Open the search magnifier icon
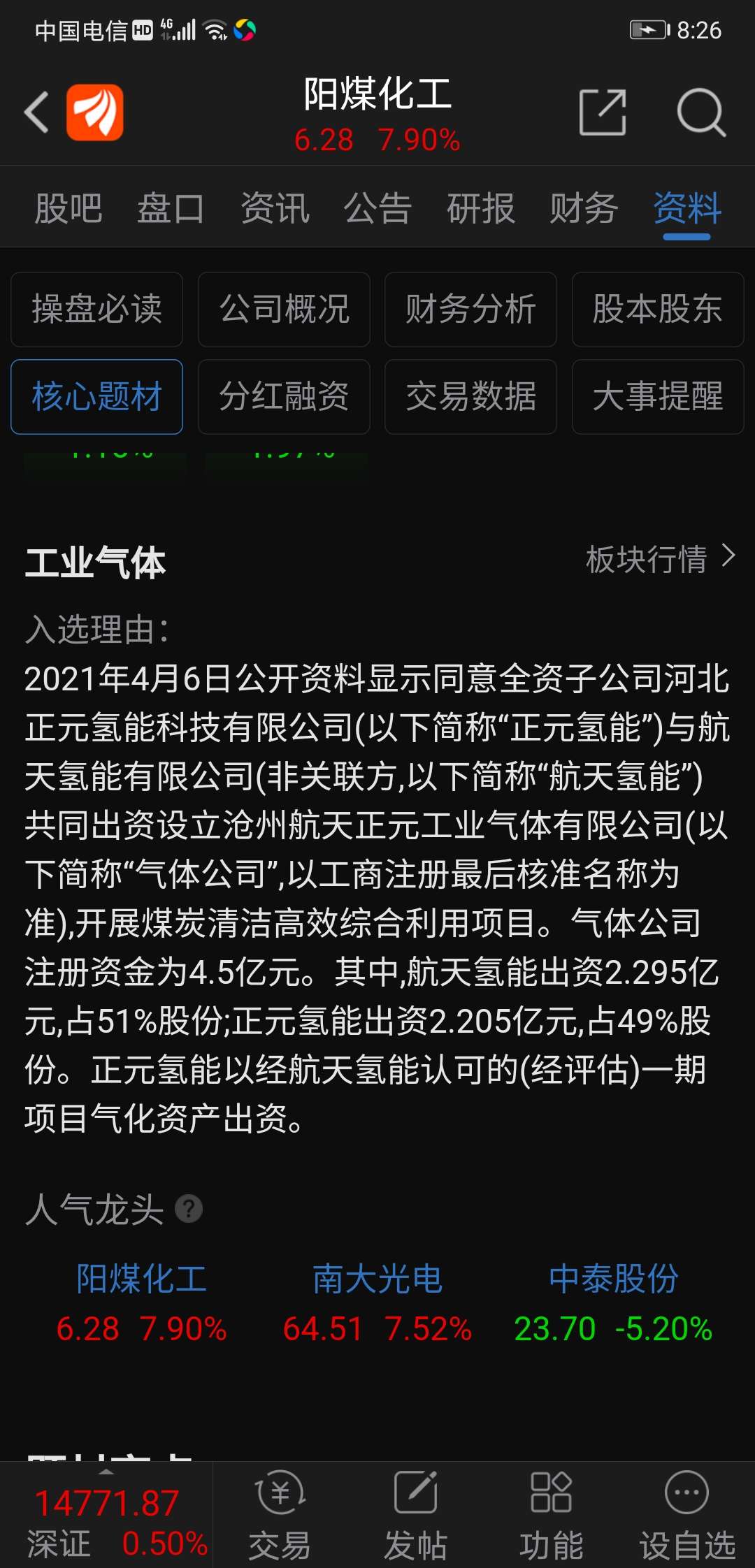The width and height of the screenshot is (755, 1568). 701,112
